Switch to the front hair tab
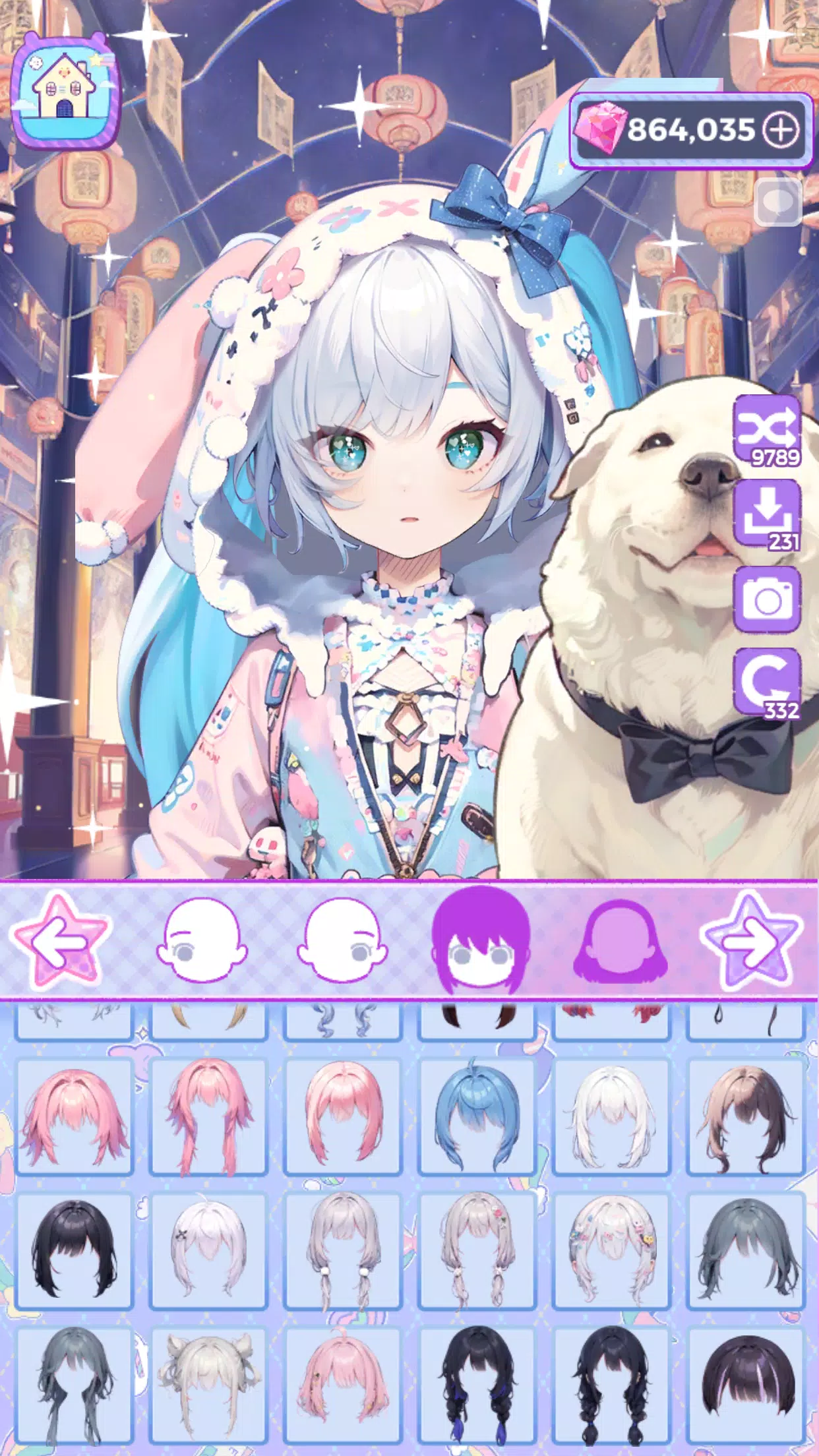Viewport: 819px width, 1456px height. point(480,941)
